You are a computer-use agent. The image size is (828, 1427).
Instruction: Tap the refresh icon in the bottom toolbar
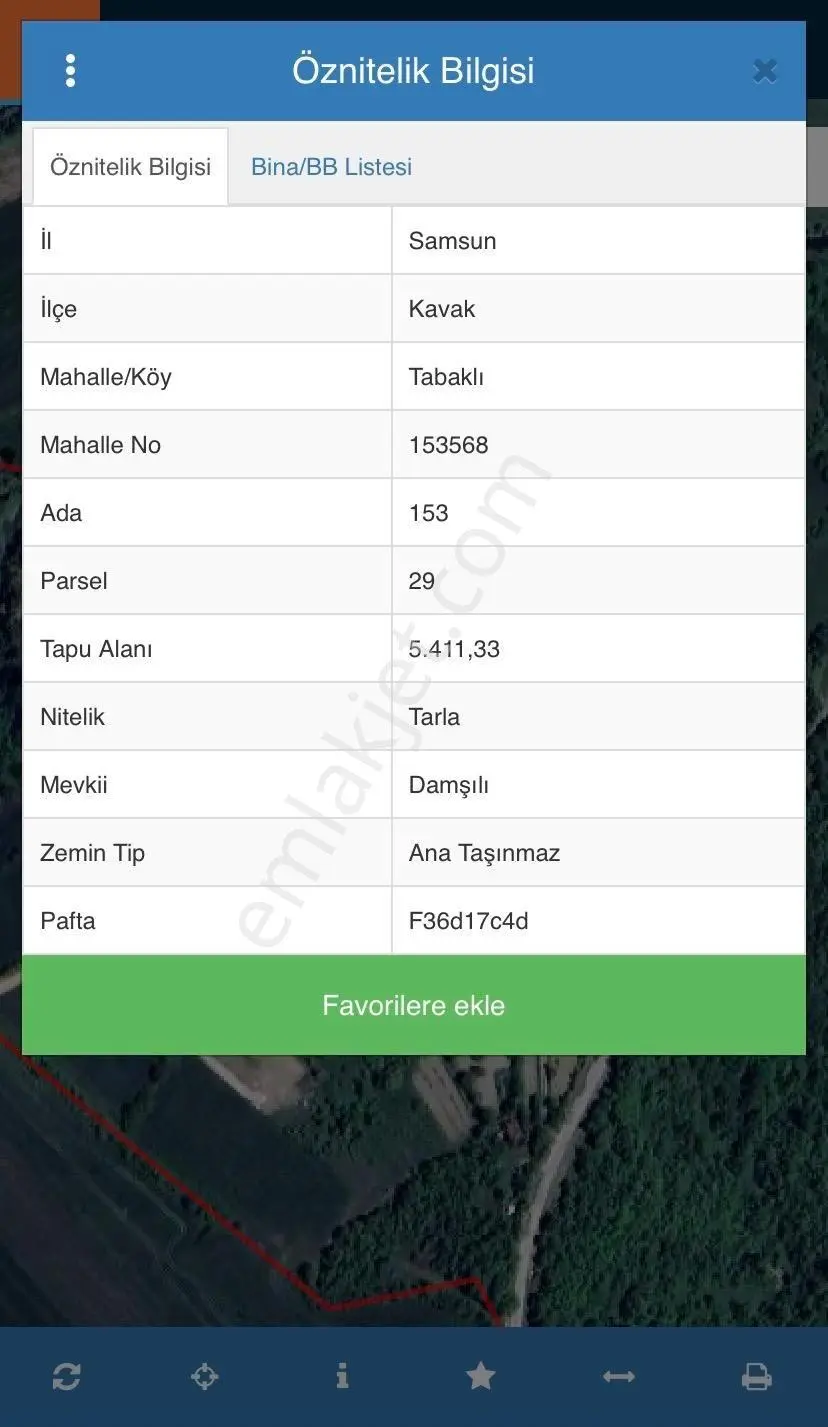(x=66, y=1377)
